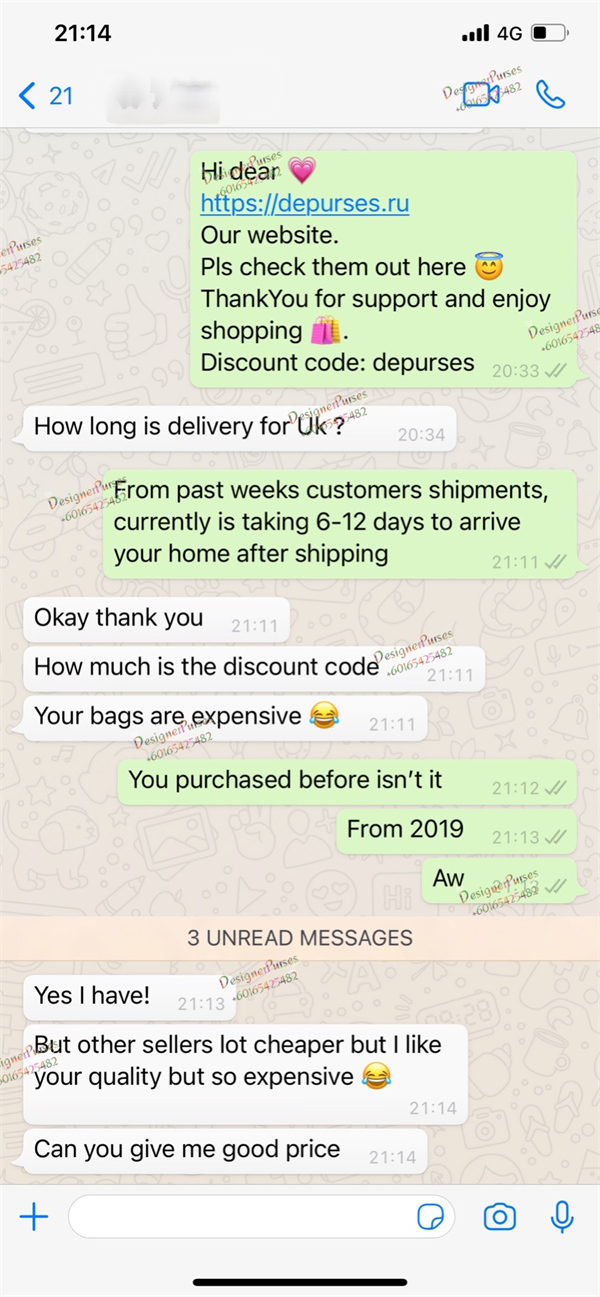Open the camera to take a photo
Image resolution: width=600 pixels, height=1297 pixels.
pyautogui.click(x=499, y=1216)
